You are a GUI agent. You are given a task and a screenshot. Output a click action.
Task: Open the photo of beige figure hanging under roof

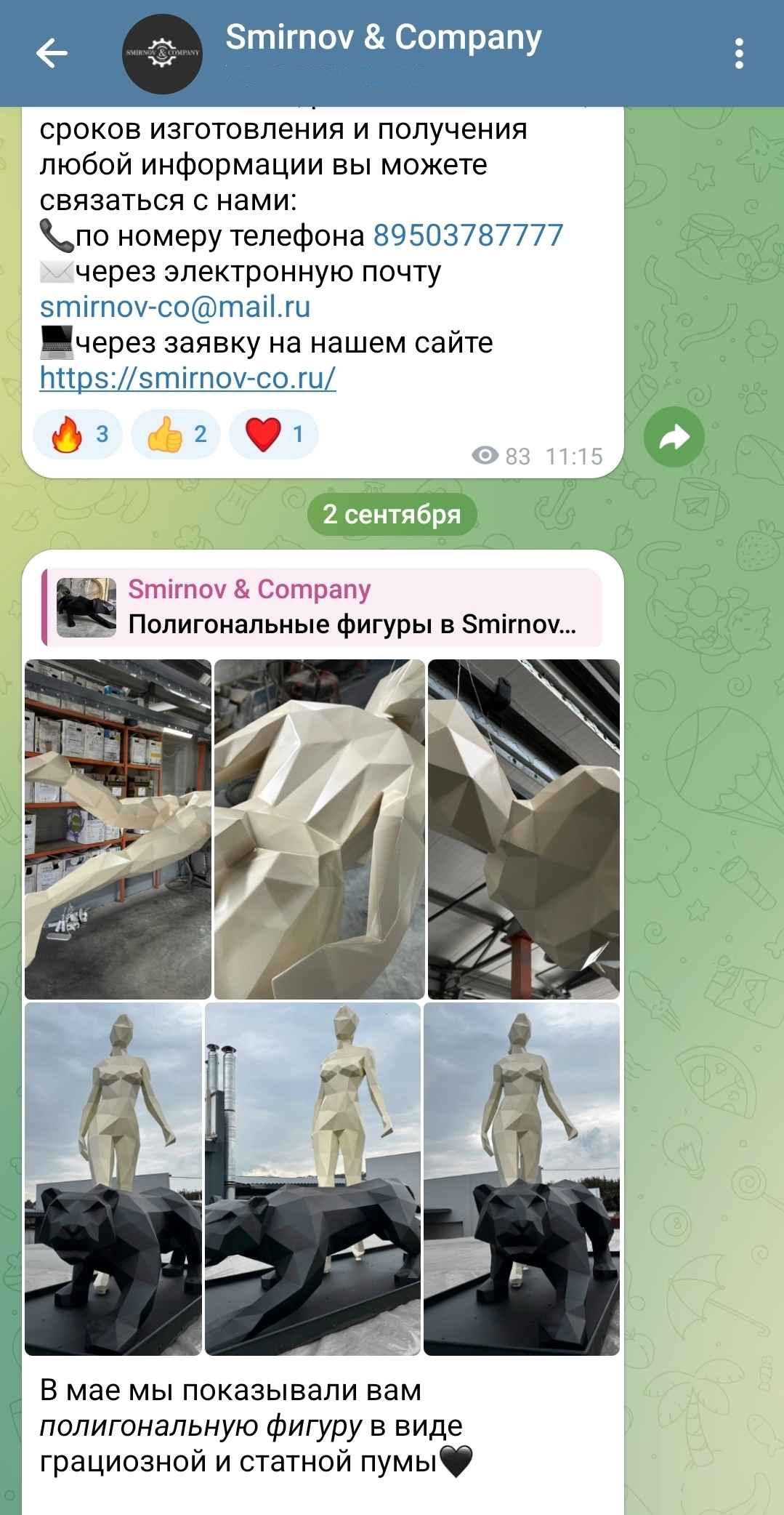click(x=523, y=829)
